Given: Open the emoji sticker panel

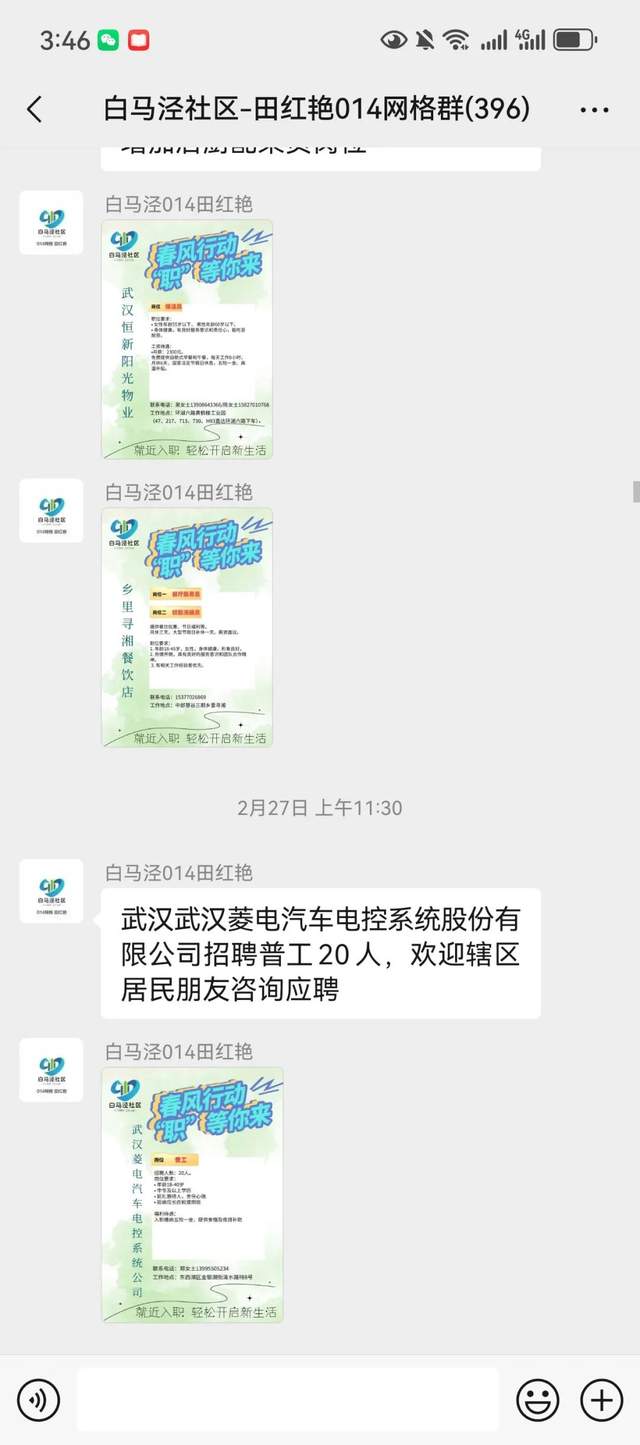Looking at the screenshot, I should (537, 1400).
